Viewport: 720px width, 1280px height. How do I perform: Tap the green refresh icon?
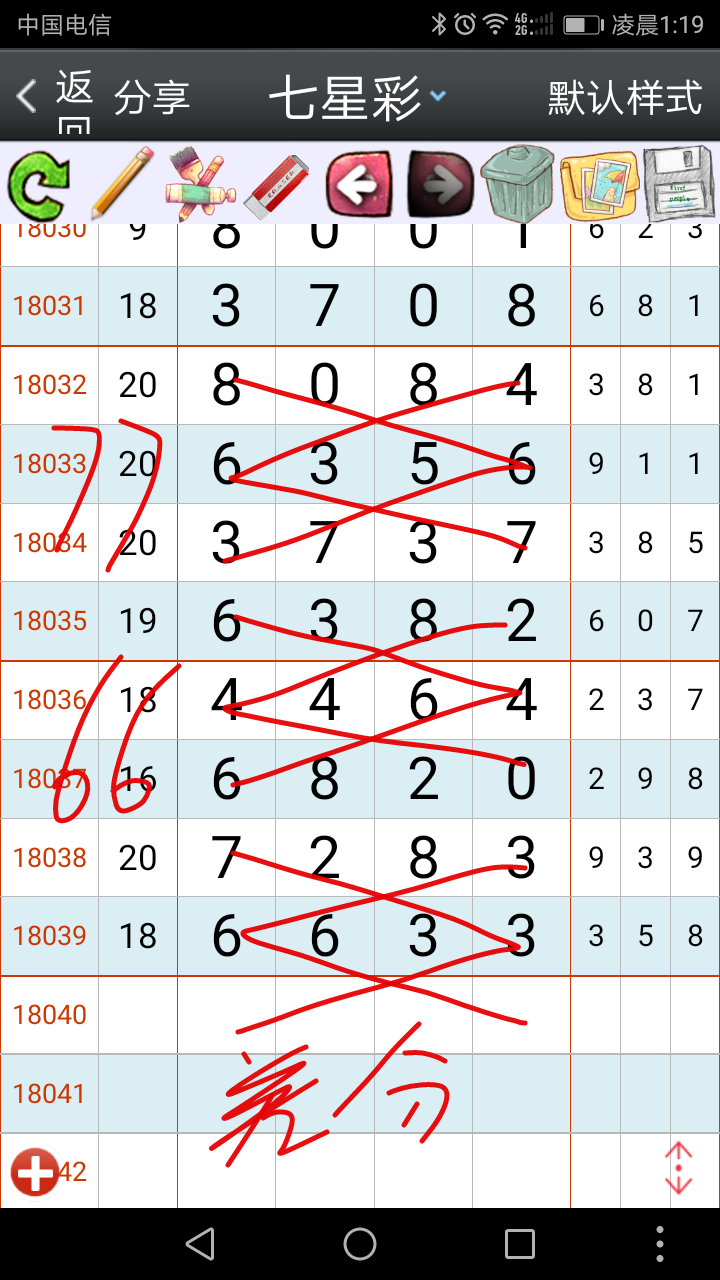pos(38,184)
